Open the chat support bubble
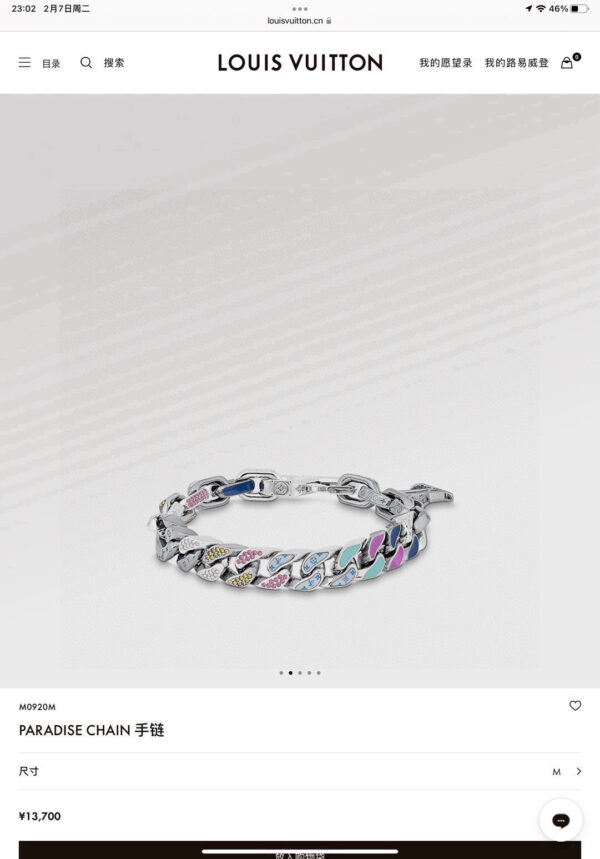 click(x=561, y=820)
